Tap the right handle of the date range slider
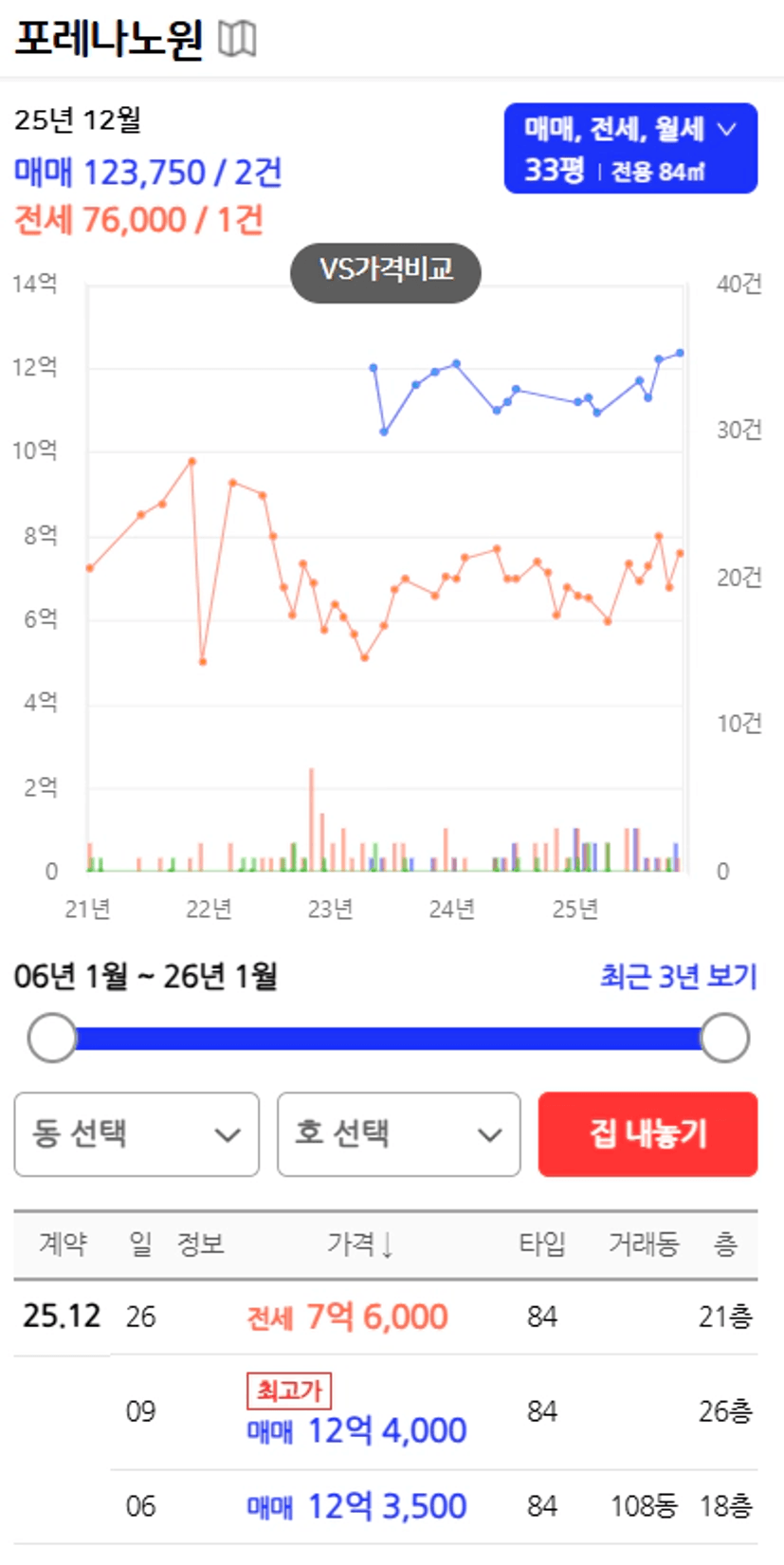Screen dimensions: 784x1565 click(725, 1039)
